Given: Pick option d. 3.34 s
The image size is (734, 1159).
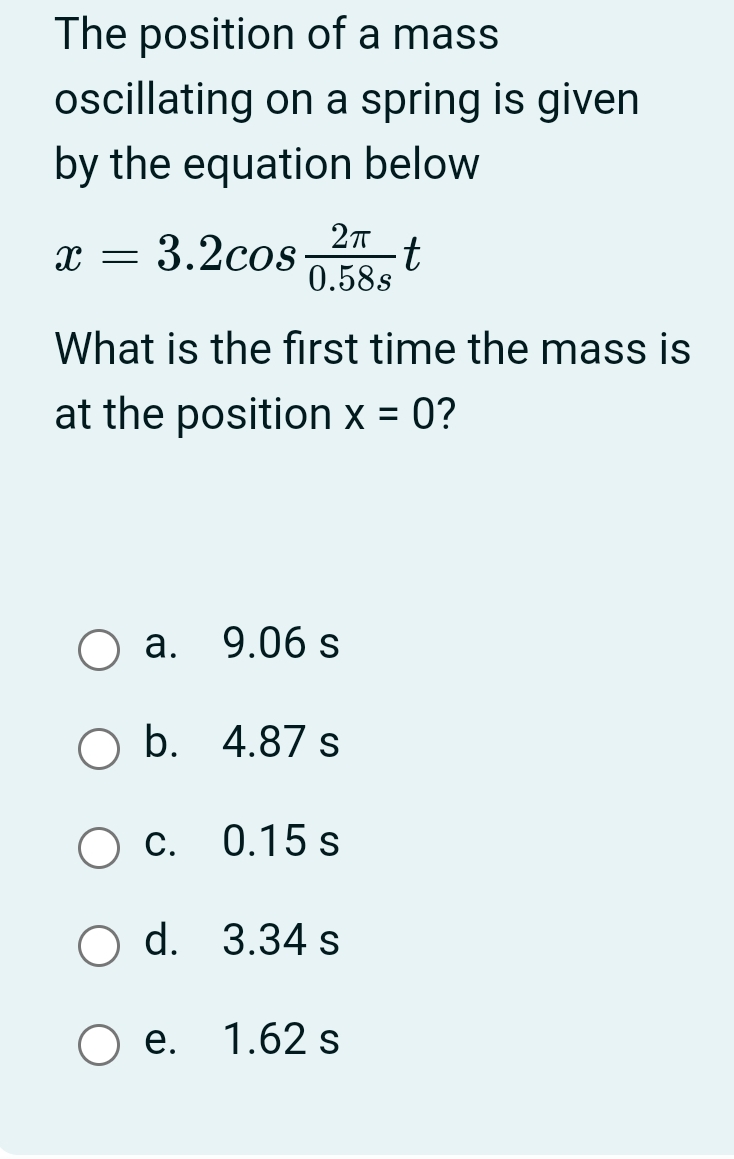Looking at the screenshot, I should pyautogui.click(x=100, y=945).
